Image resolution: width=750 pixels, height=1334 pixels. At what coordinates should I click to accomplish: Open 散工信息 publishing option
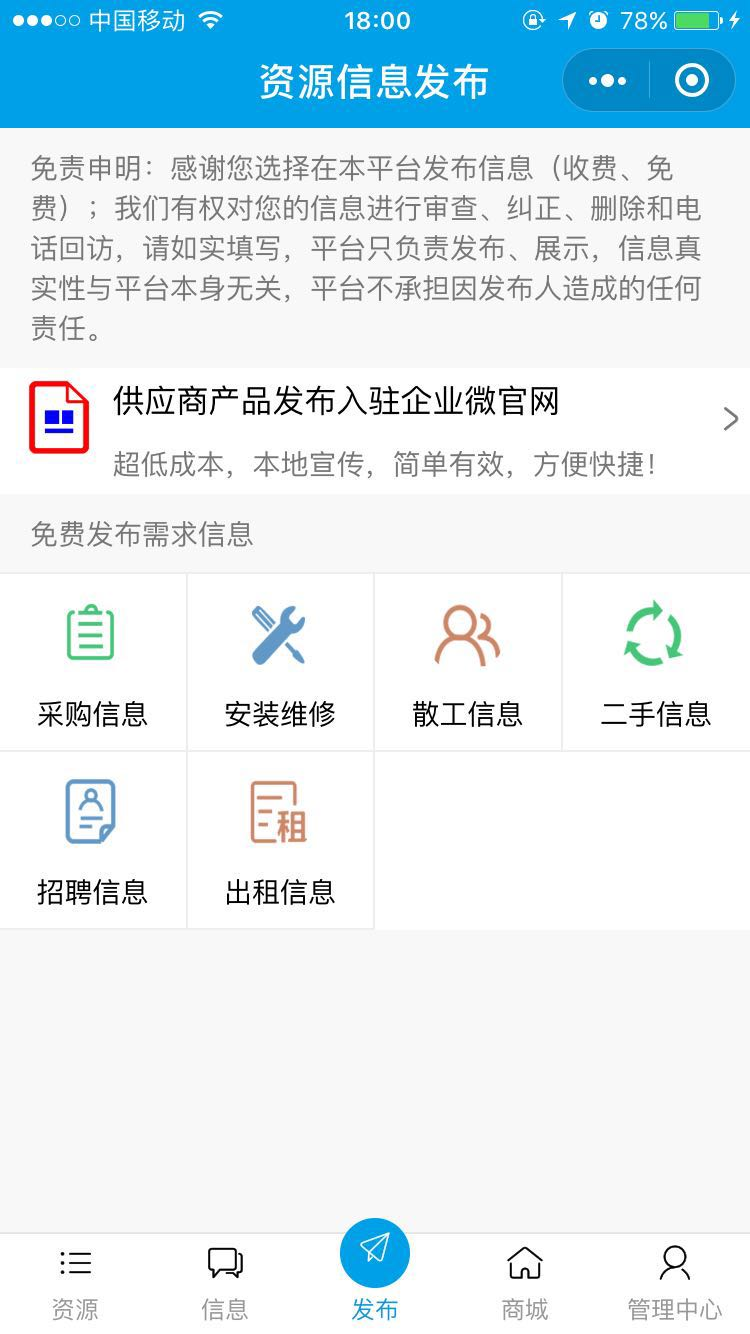click(x=467, y=663)
